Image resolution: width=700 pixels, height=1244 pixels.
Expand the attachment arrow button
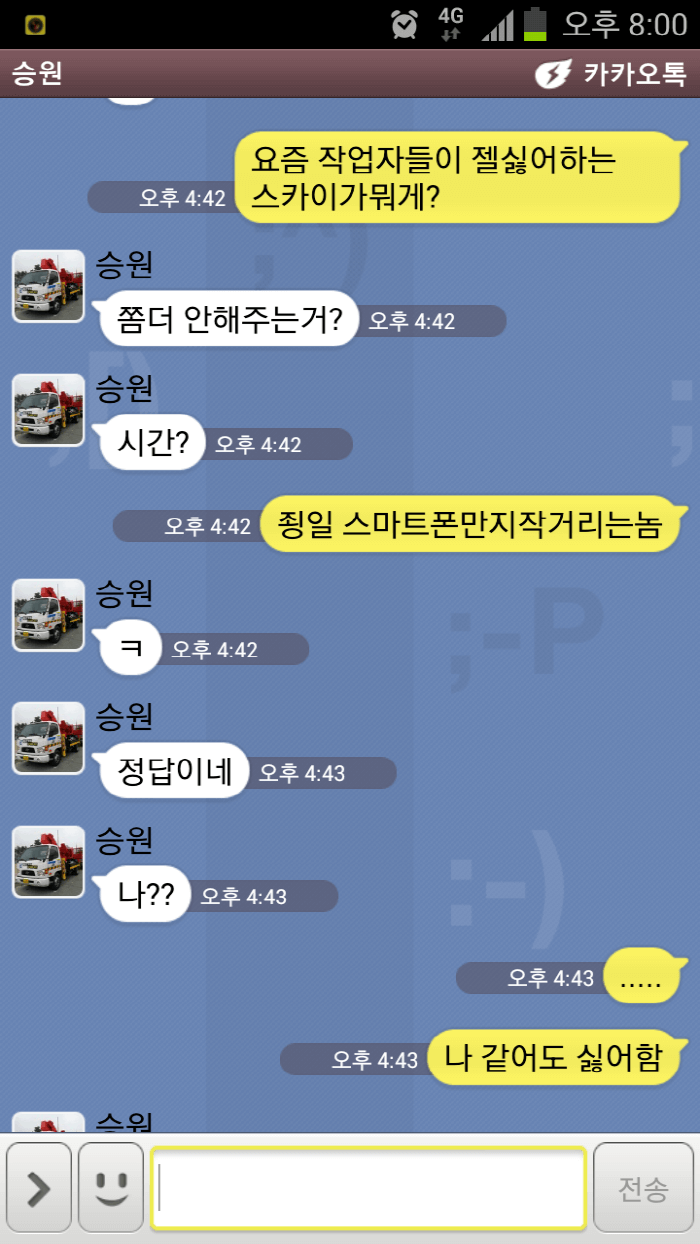39,1188
